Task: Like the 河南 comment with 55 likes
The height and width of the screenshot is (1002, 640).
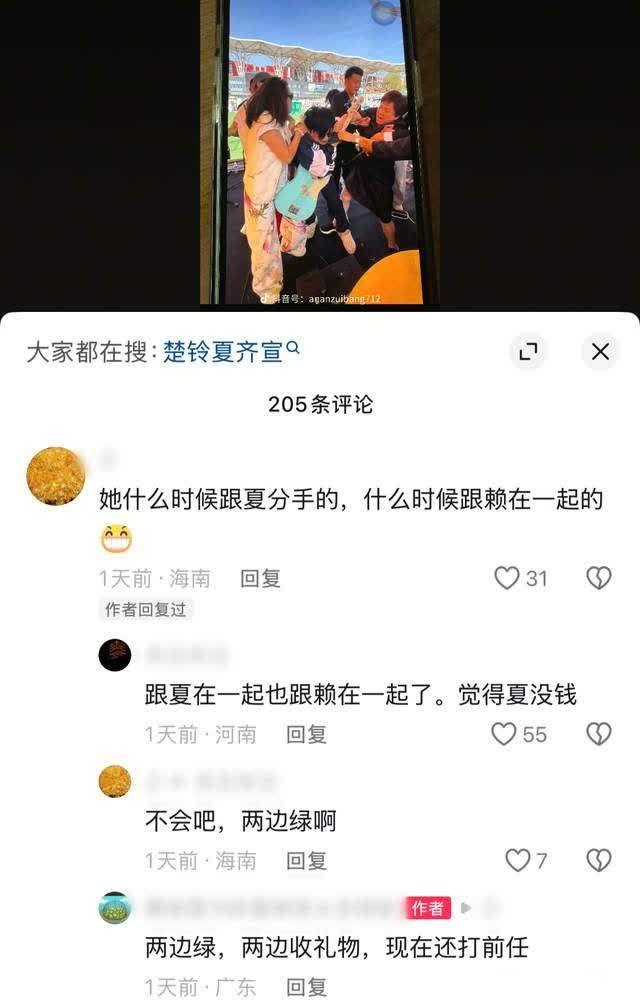Action: pyautogui.click(x=504, y=734)
